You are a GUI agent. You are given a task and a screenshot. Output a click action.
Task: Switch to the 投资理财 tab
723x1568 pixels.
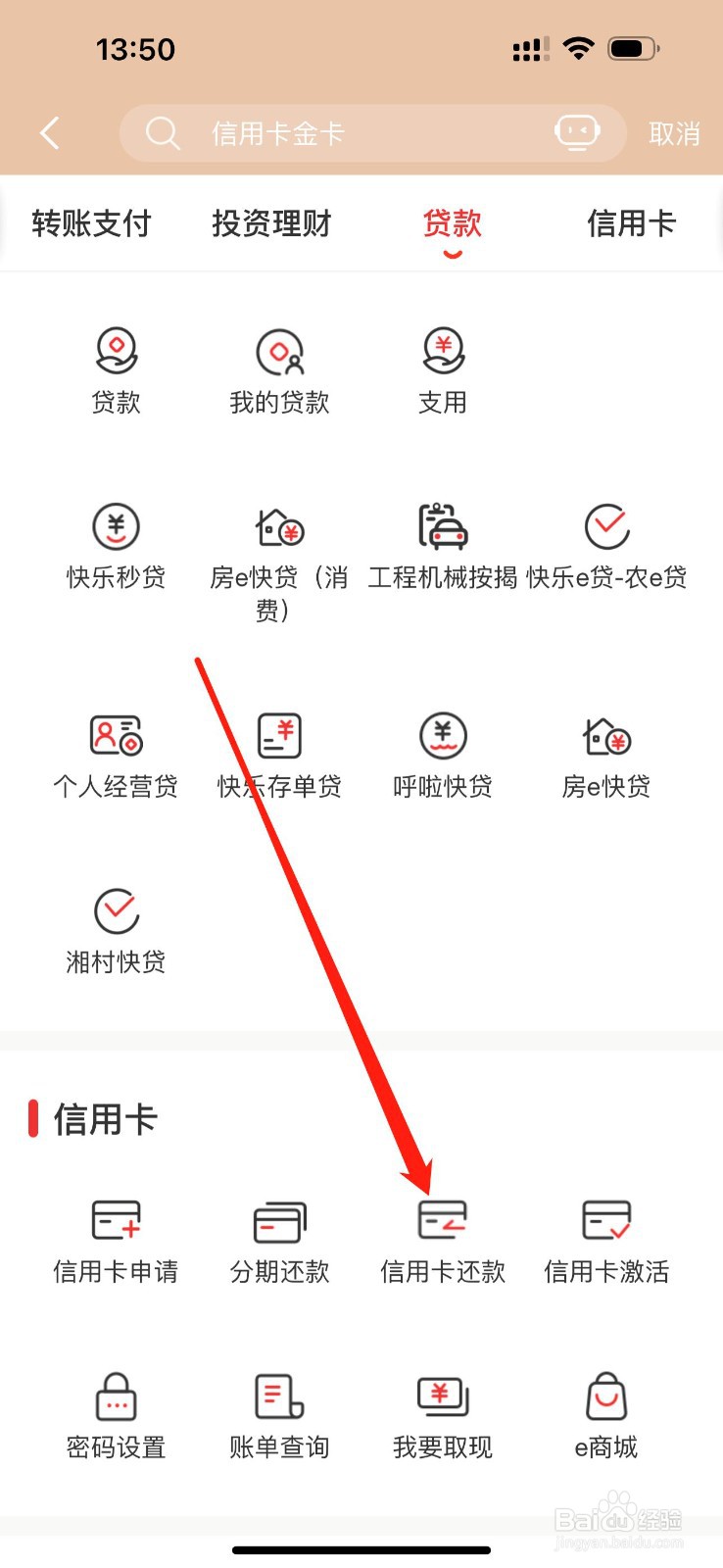pyautogui.click(x=270, y=223)
